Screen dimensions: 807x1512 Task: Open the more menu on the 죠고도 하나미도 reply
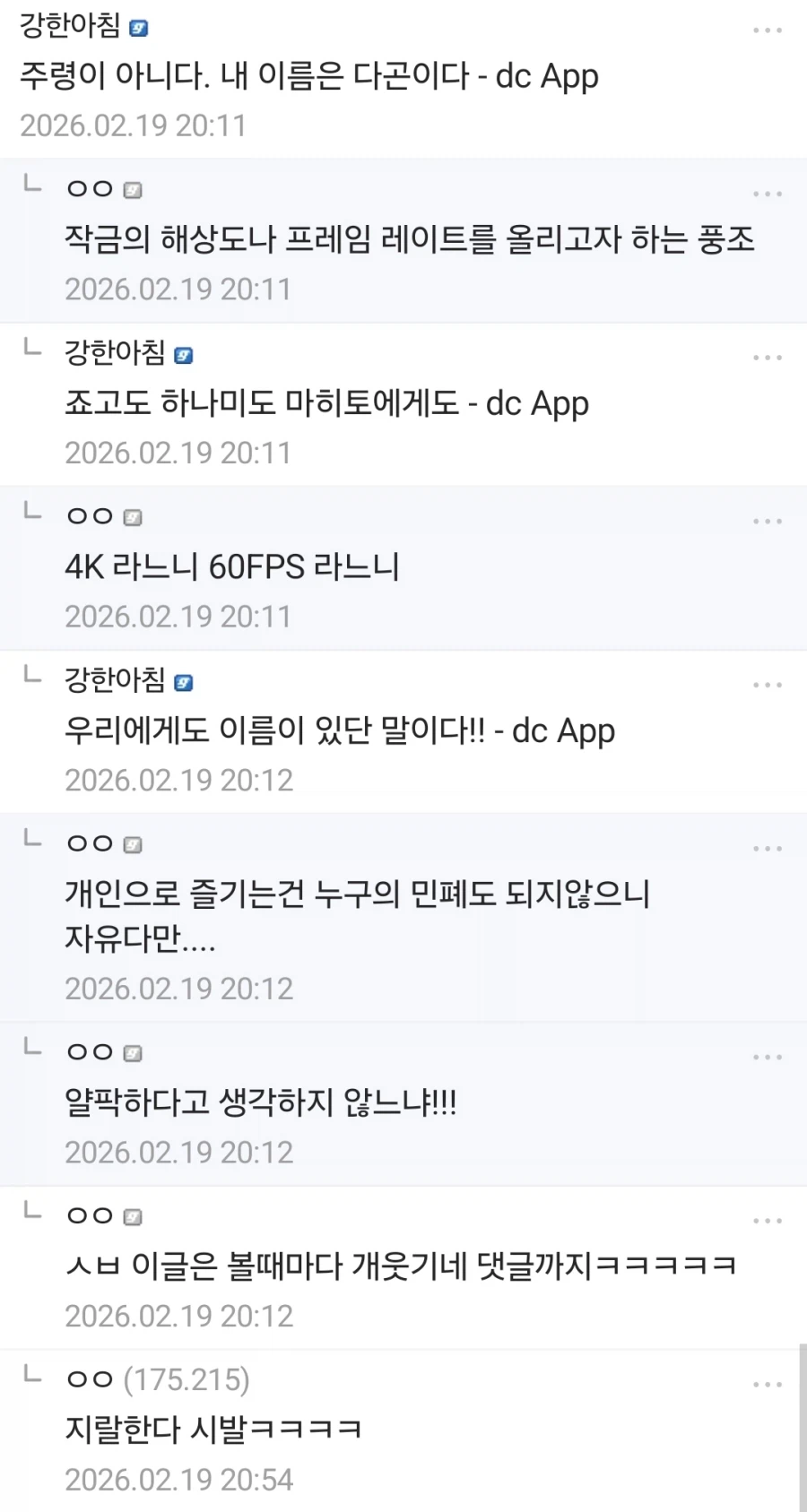point(768,357)
